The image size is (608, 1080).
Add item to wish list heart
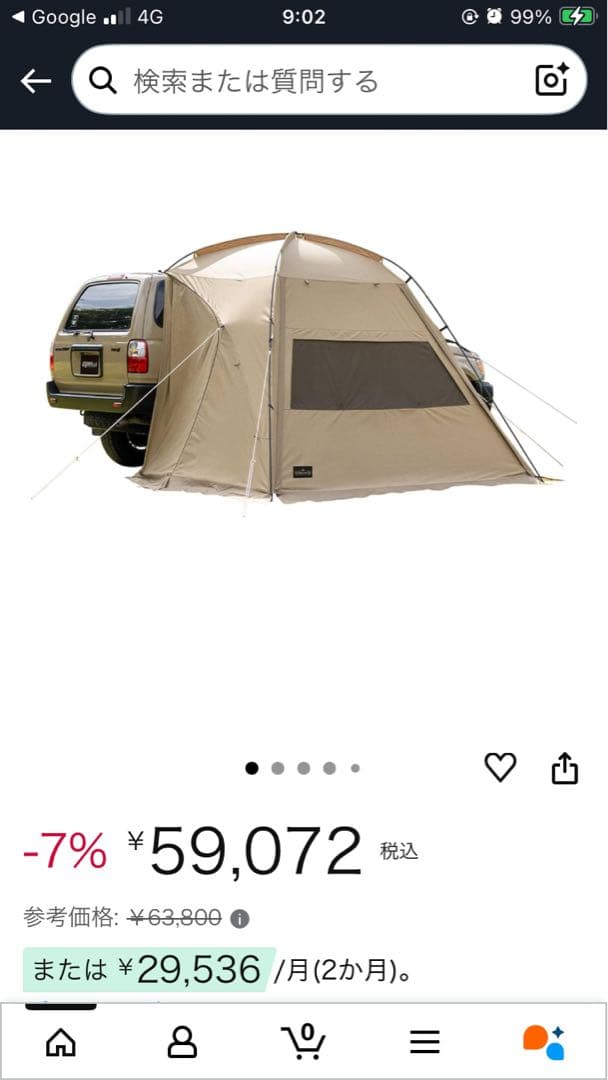click(500, 767)
